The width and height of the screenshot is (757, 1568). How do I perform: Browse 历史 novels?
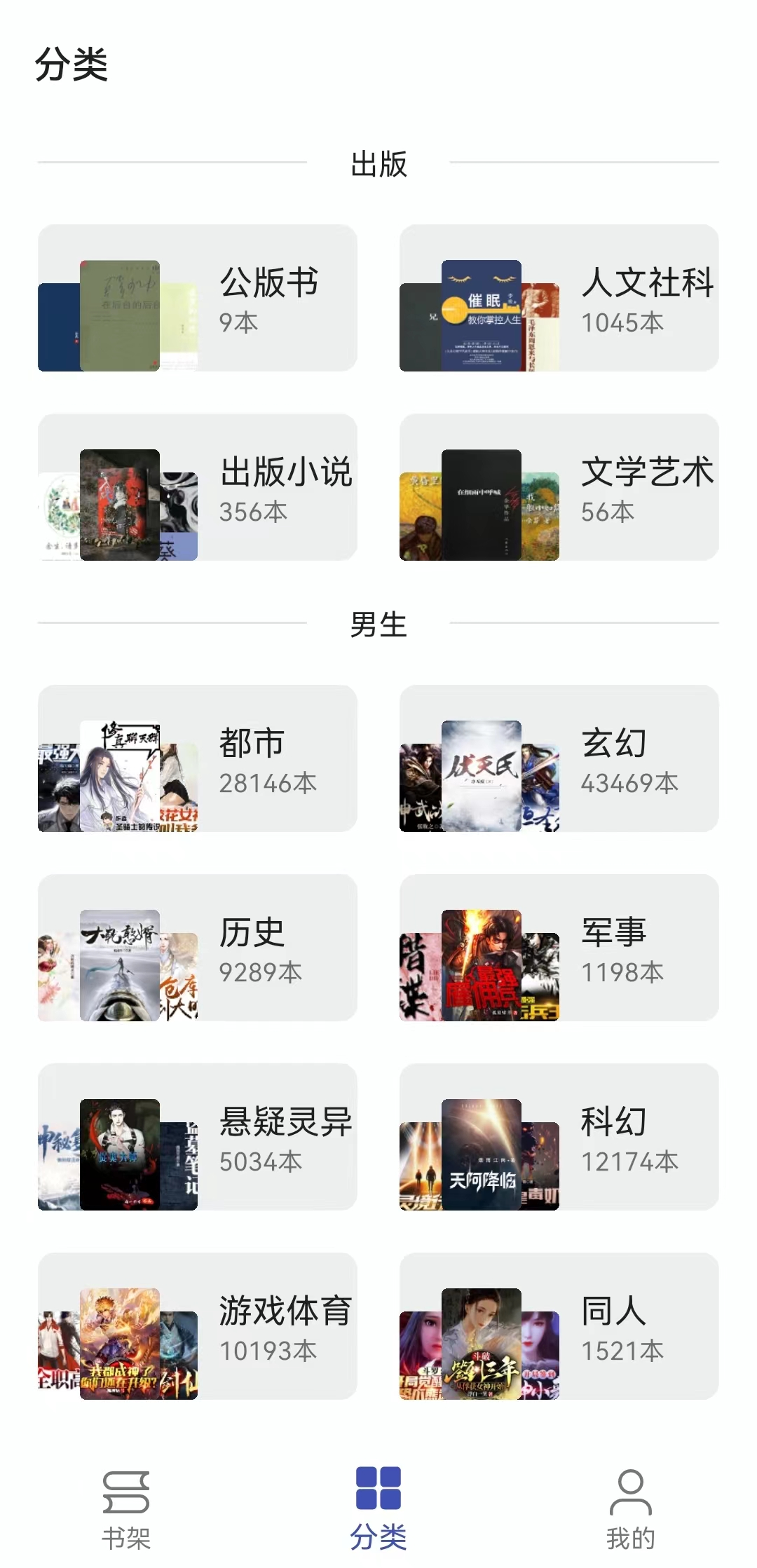point(198,948)
